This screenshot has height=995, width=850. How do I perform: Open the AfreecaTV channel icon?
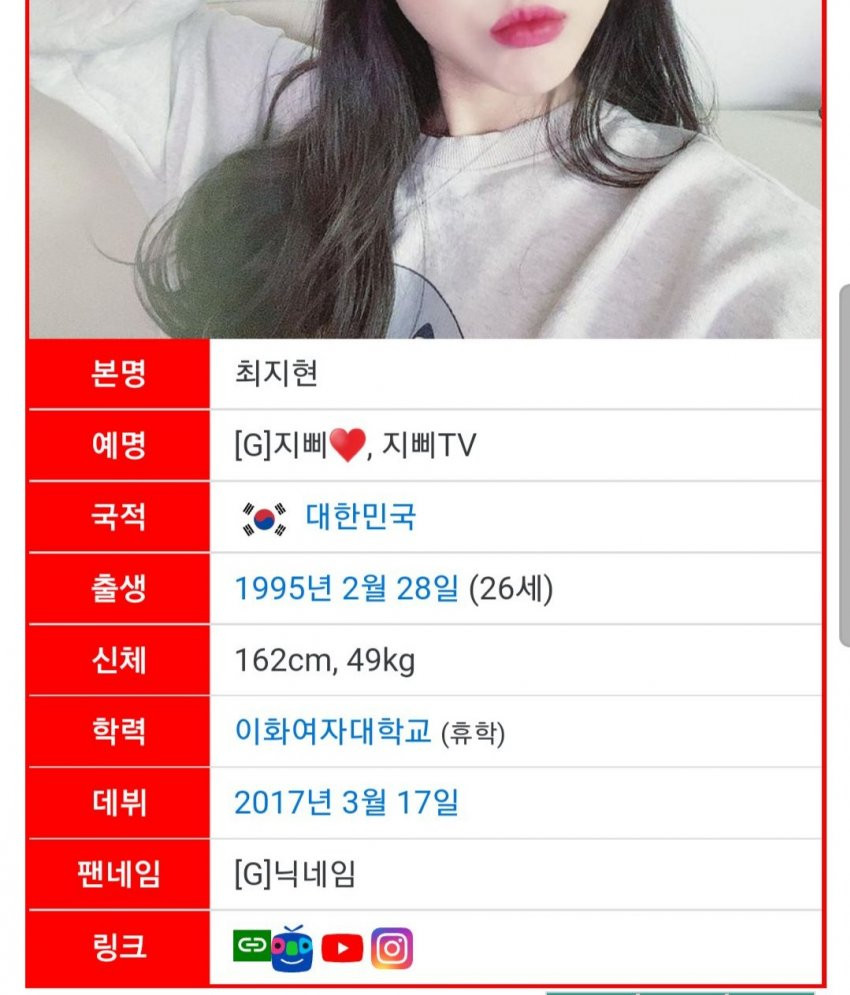tap(292, 948)
